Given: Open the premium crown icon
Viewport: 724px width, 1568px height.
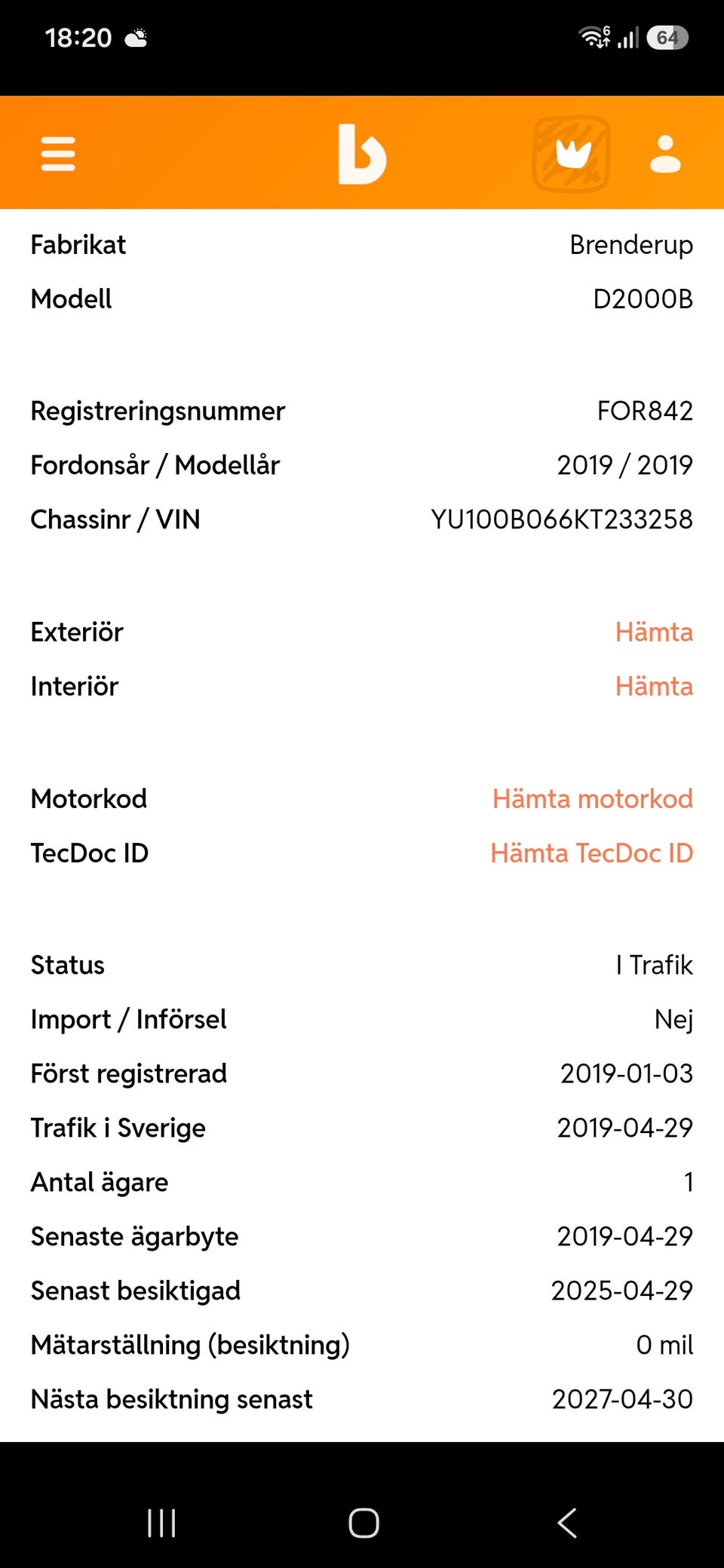Looking at the screenshot, I should click(572, 154).
